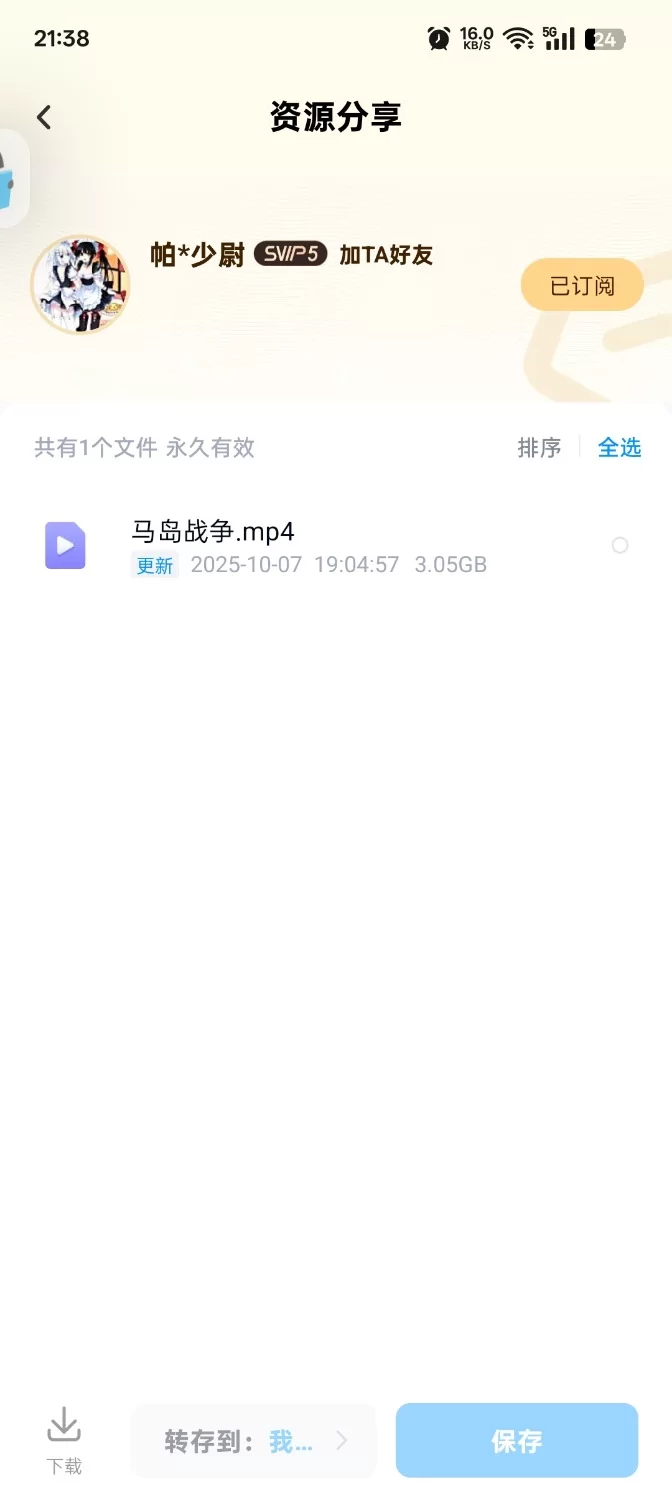Open the file 马岛战争.mp4
The image size is (672, 1500).
click(213, 531)
